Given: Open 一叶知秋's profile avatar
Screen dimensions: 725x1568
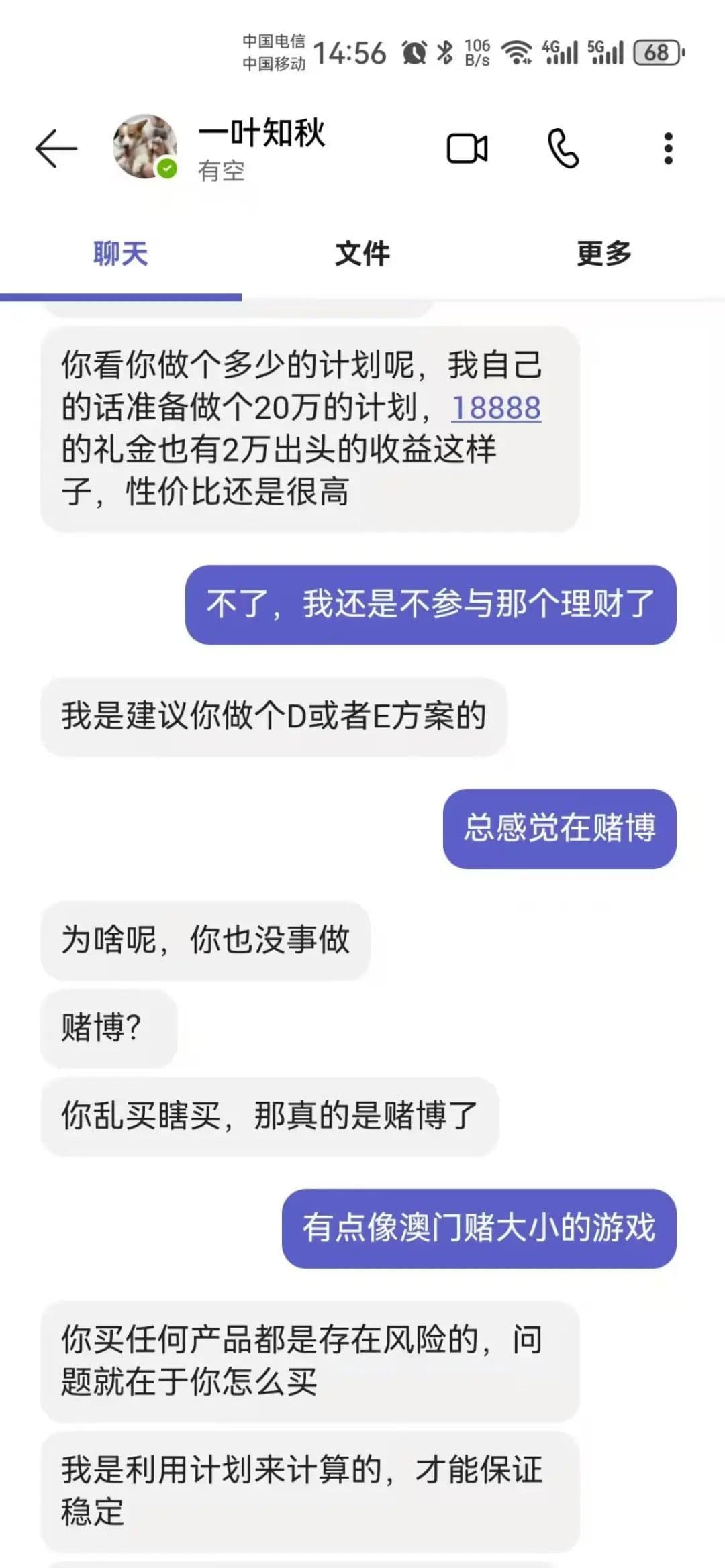Looking at the screenshot, I should [x=145, y=147].
